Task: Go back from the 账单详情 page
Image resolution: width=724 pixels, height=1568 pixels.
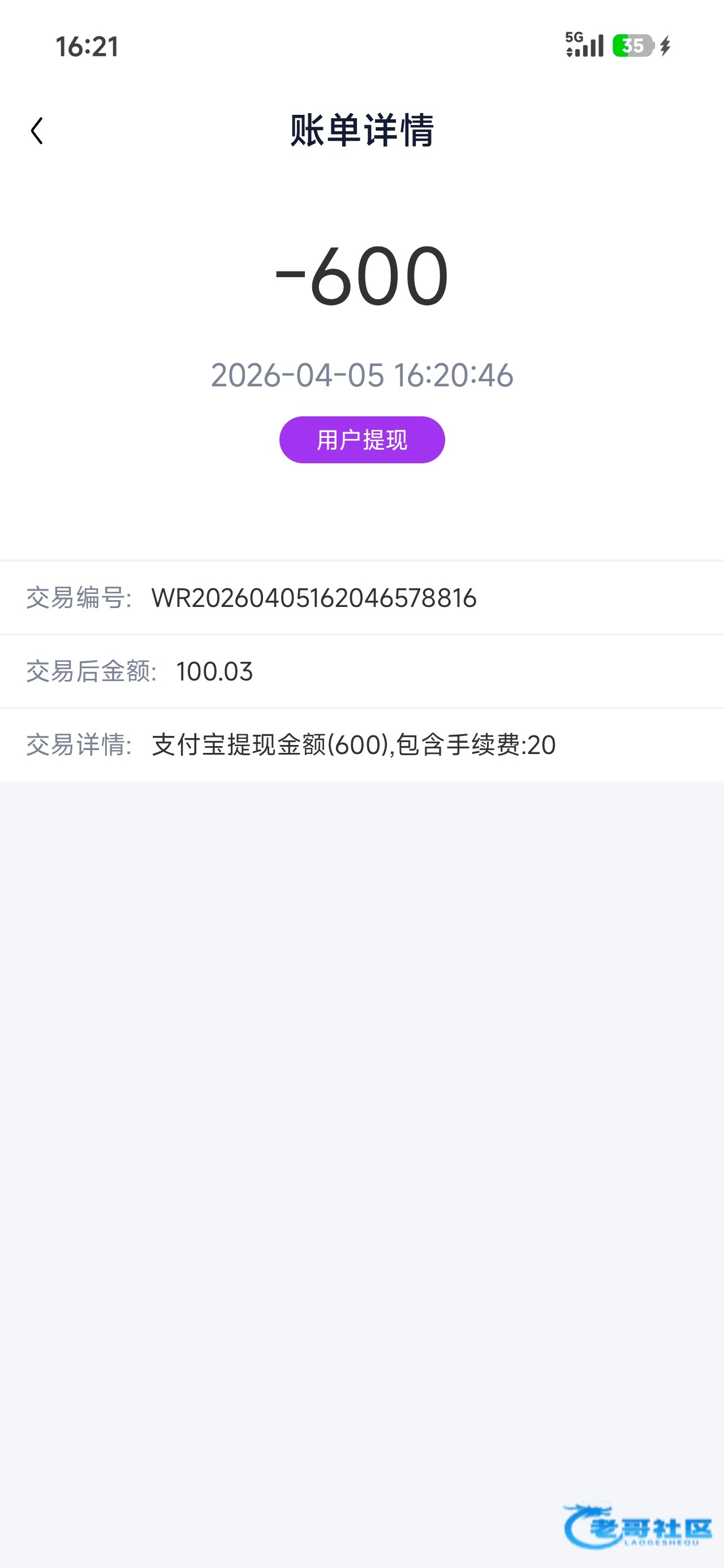Action: tap(37, 131)
